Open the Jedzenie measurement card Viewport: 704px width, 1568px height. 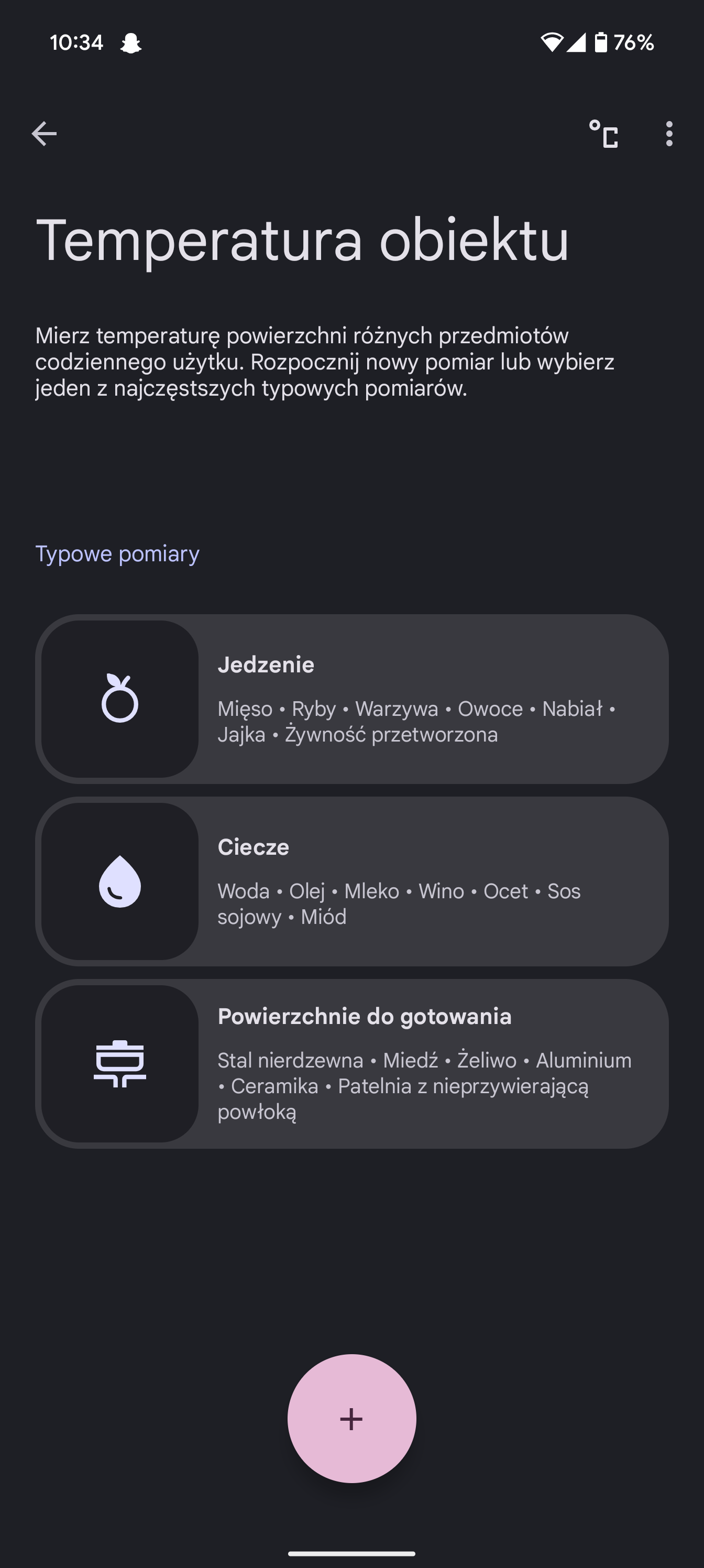(x=351, y=699)
